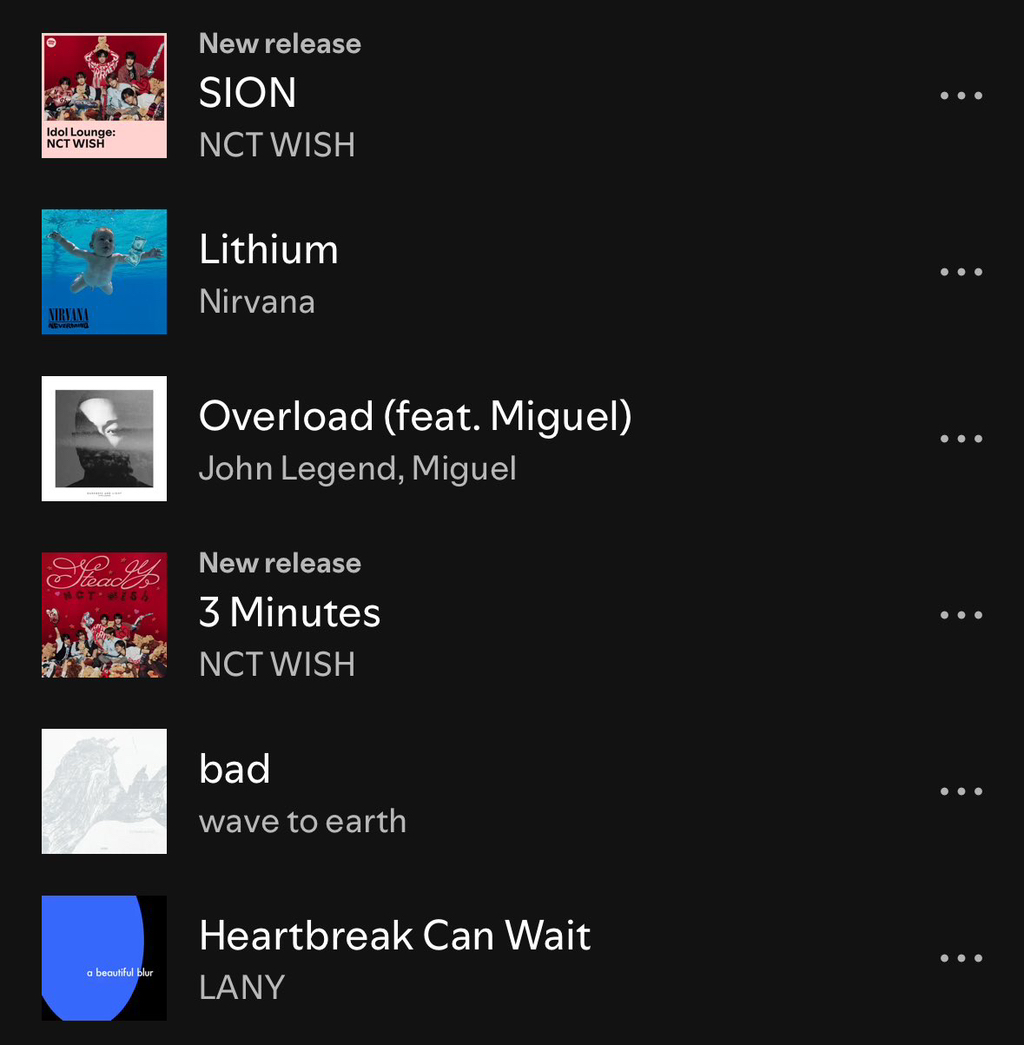Show more options for Overload
1024x1045 pixels.
961,439
